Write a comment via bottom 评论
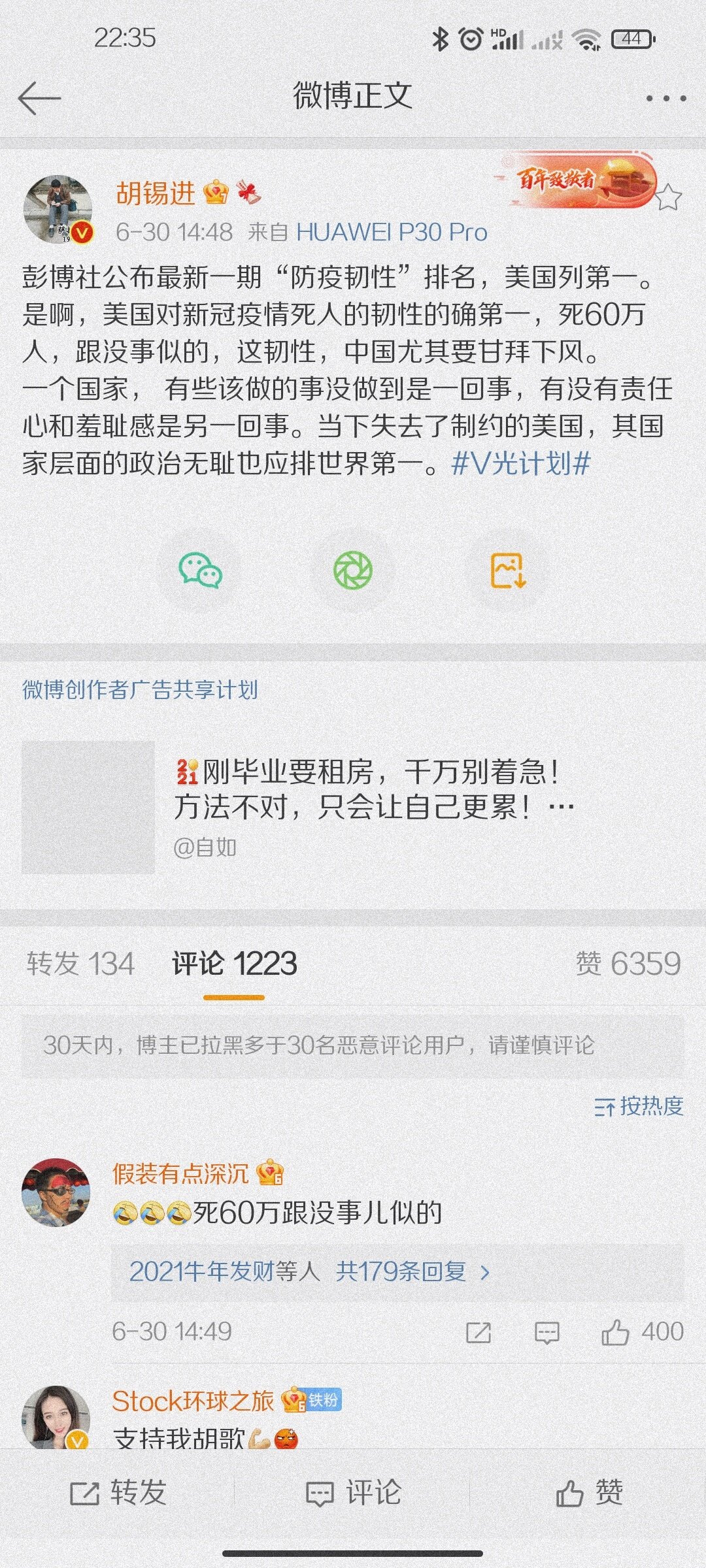 click(353, 1492)
